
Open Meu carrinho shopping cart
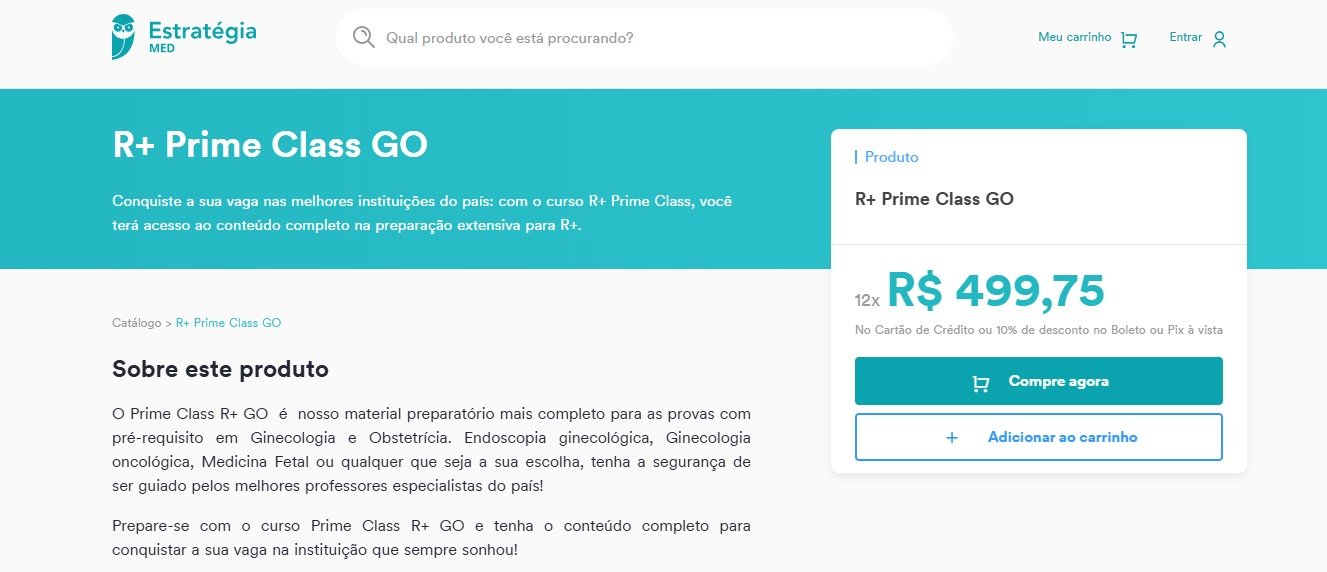(1087, 38)
